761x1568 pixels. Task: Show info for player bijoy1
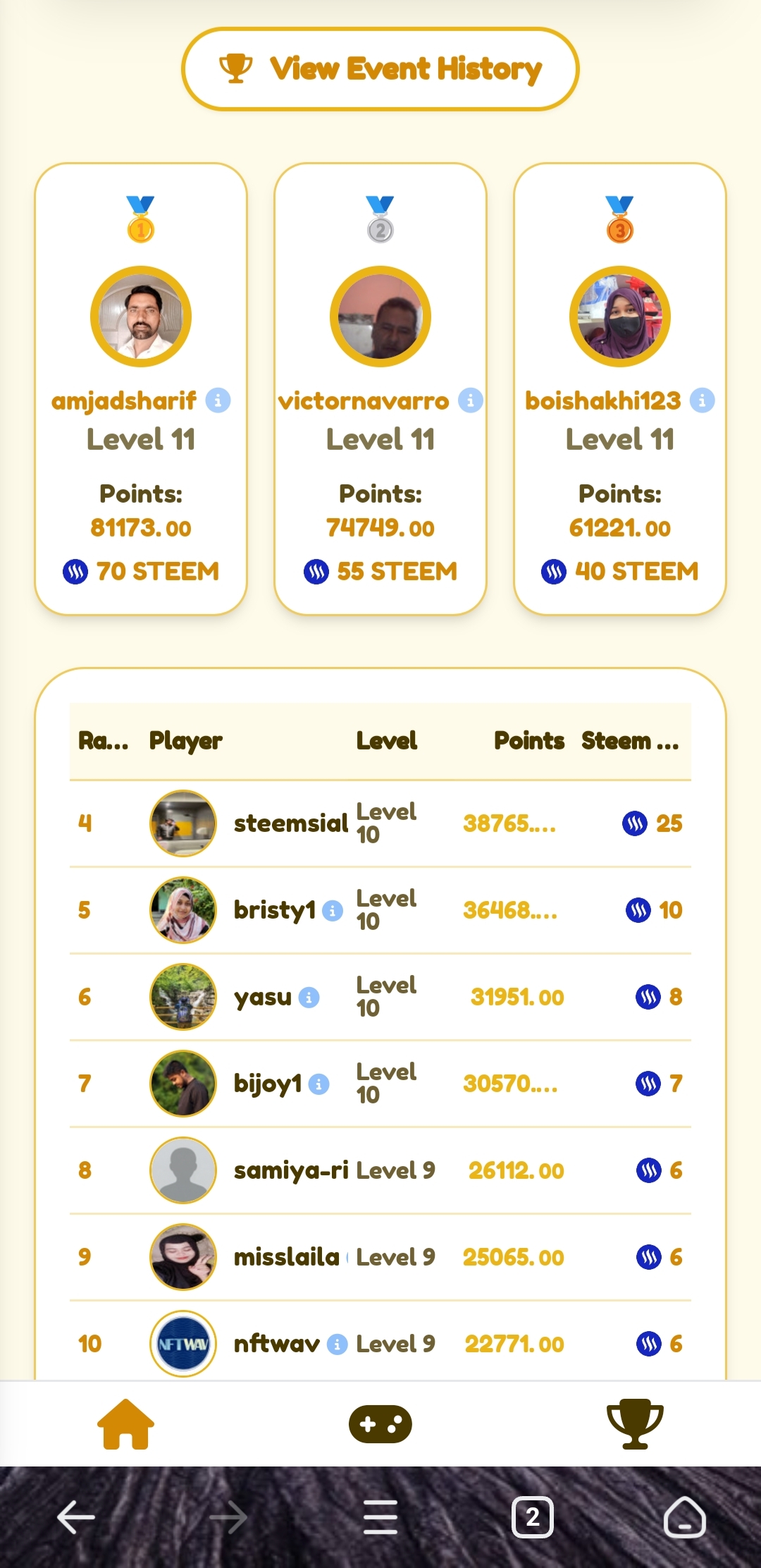(319, 1084)
